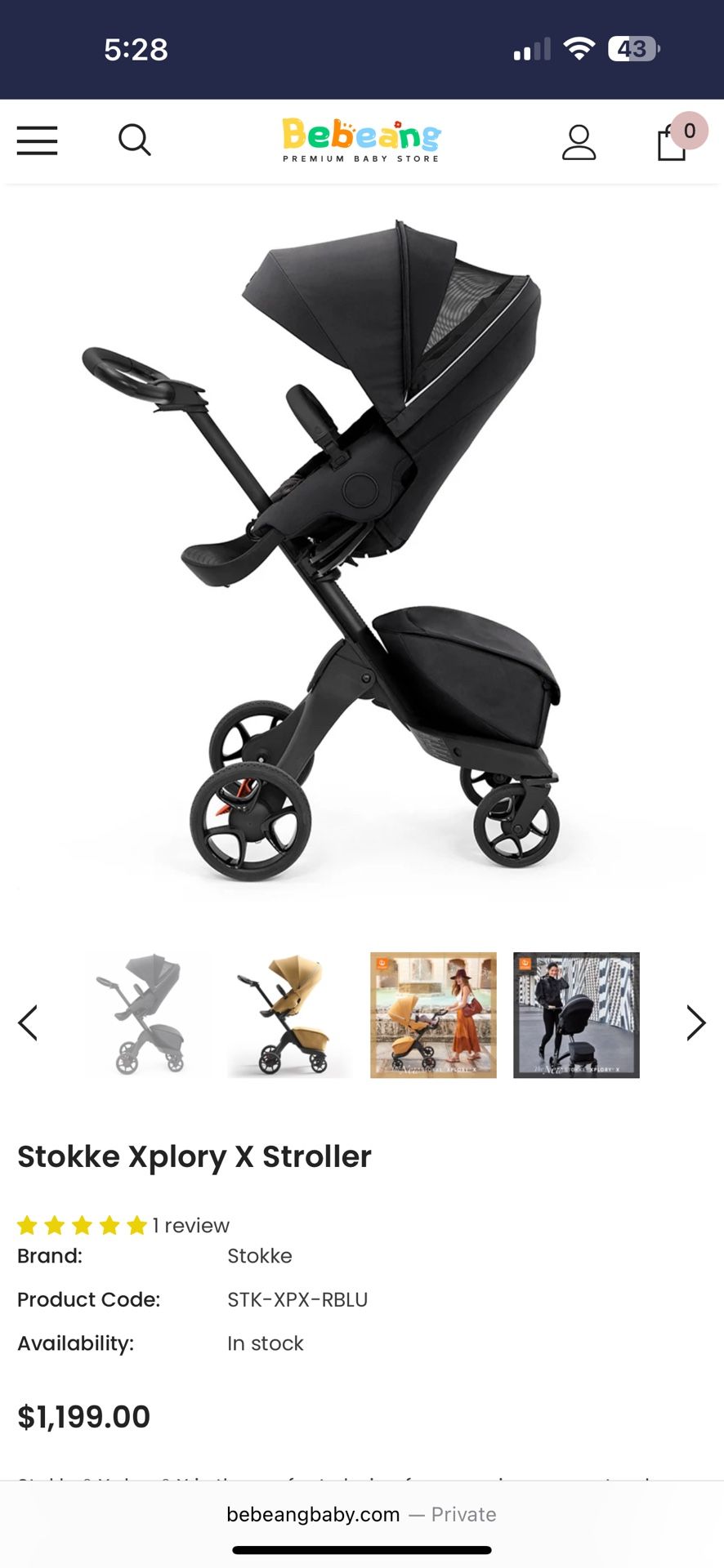Open the hamburger menu
The height and width of the screenshot is (1568, 724).
click(37, 140)
